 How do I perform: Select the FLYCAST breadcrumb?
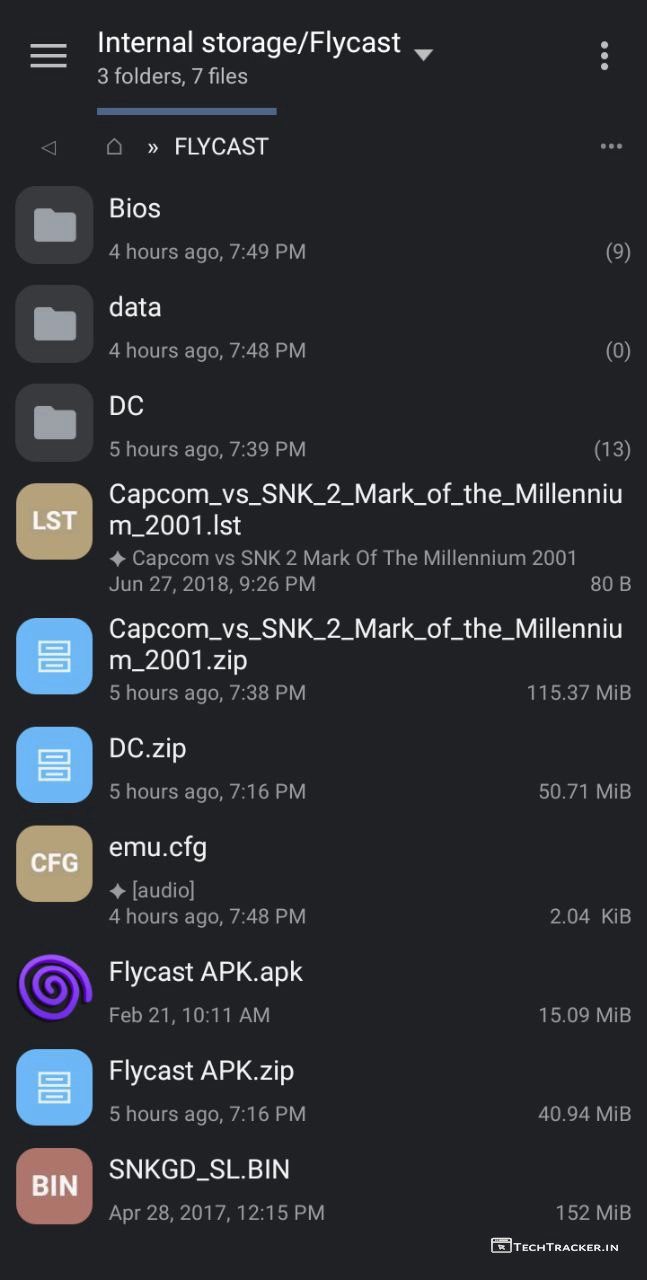(x=221, y=147)
